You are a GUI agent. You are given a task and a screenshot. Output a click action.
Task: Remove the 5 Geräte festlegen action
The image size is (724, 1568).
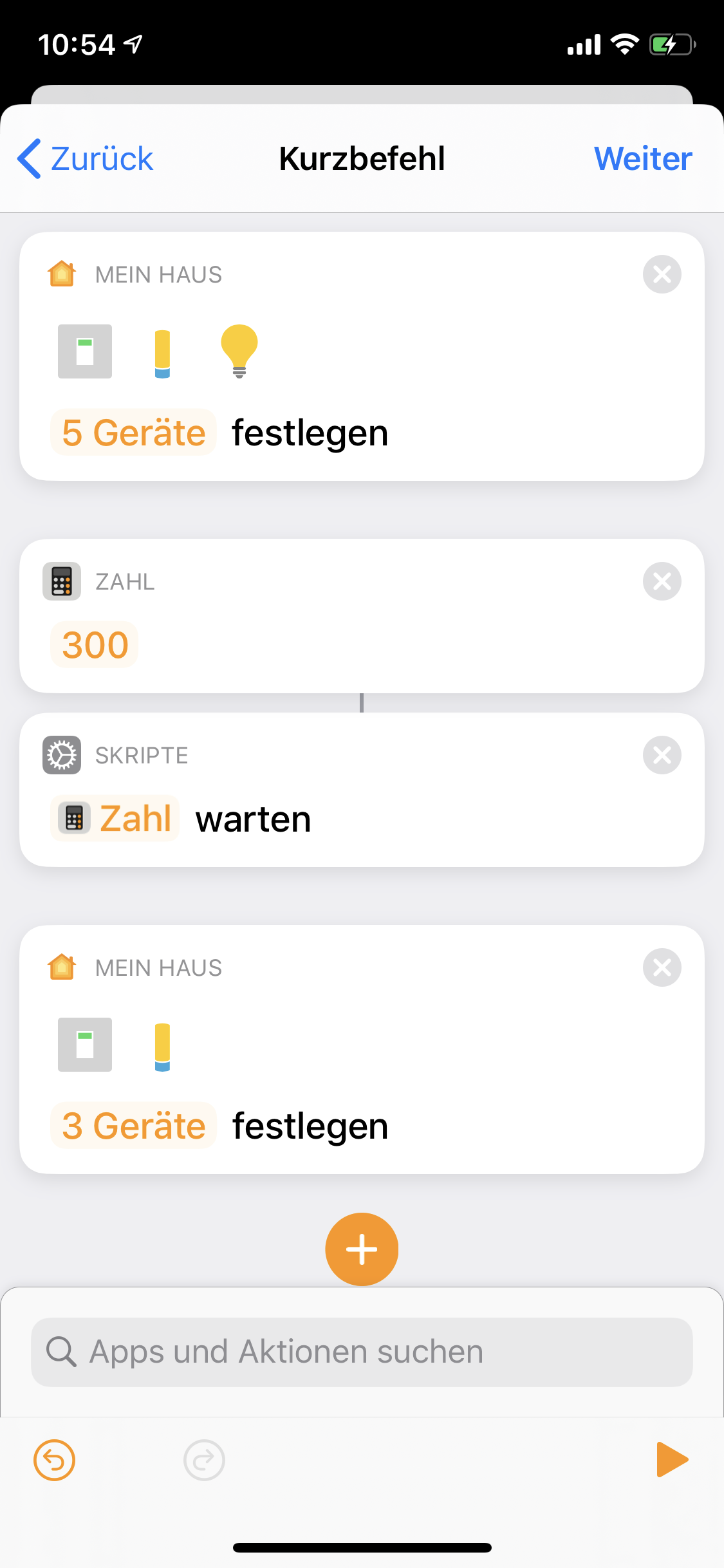(x=662, y=275)
